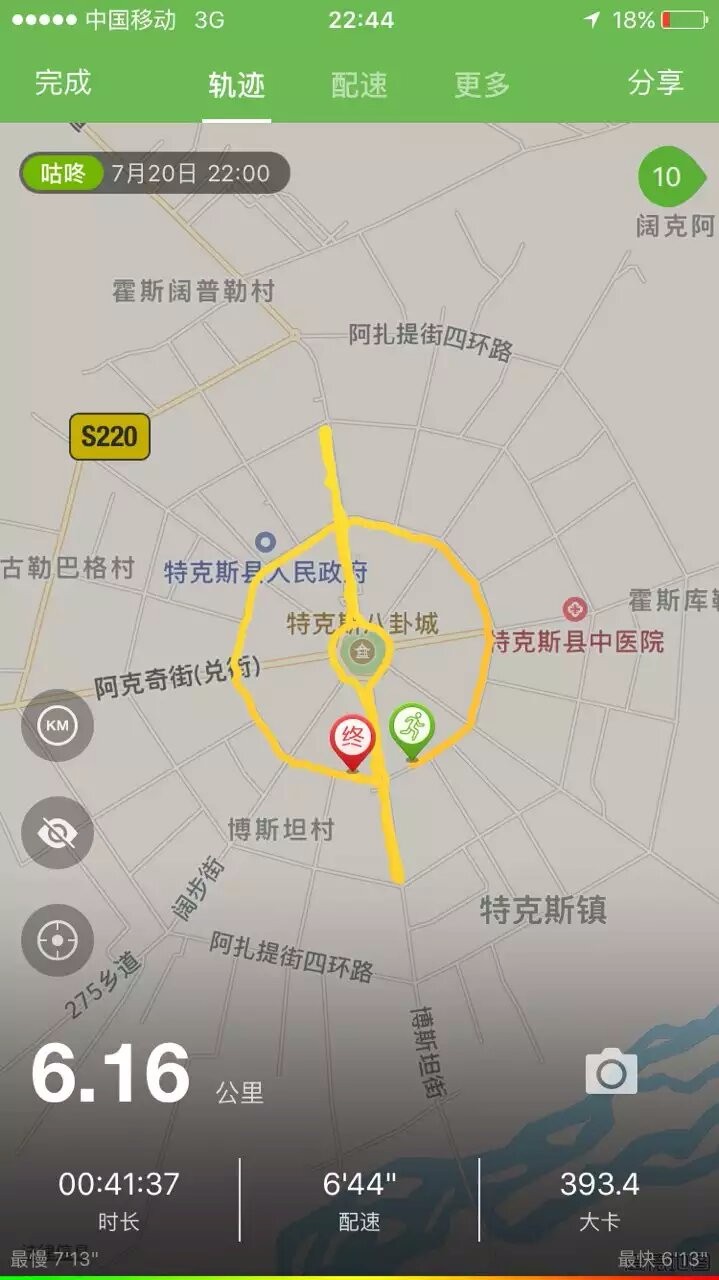Open the 更多 tab
The image size is (719, 1280).
coord(482,85)
